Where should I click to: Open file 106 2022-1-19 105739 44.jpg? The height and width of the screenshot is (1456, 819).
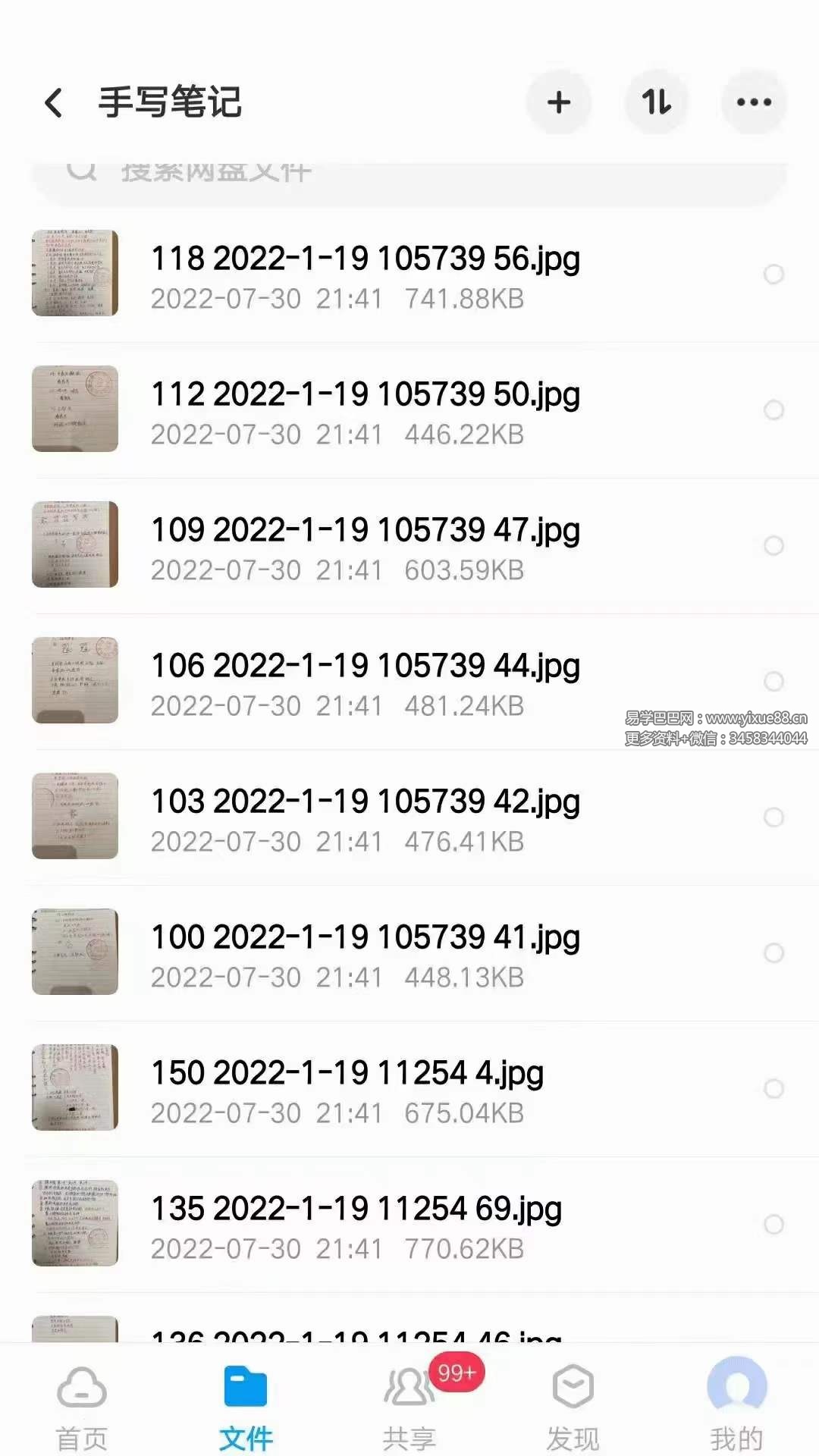click(366, 681)
